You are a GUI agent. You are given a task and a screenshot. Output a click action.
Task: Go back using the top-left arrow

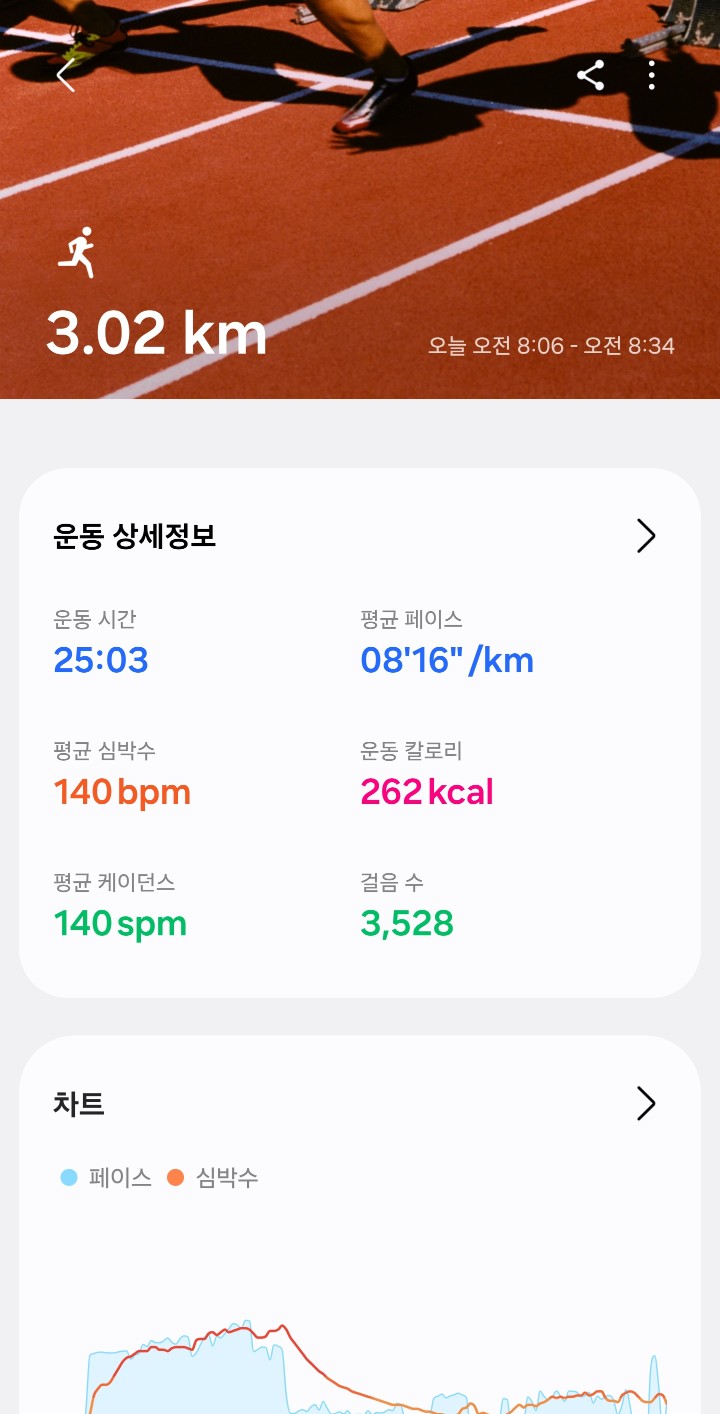pyautogui.click(x=66, y=76)
